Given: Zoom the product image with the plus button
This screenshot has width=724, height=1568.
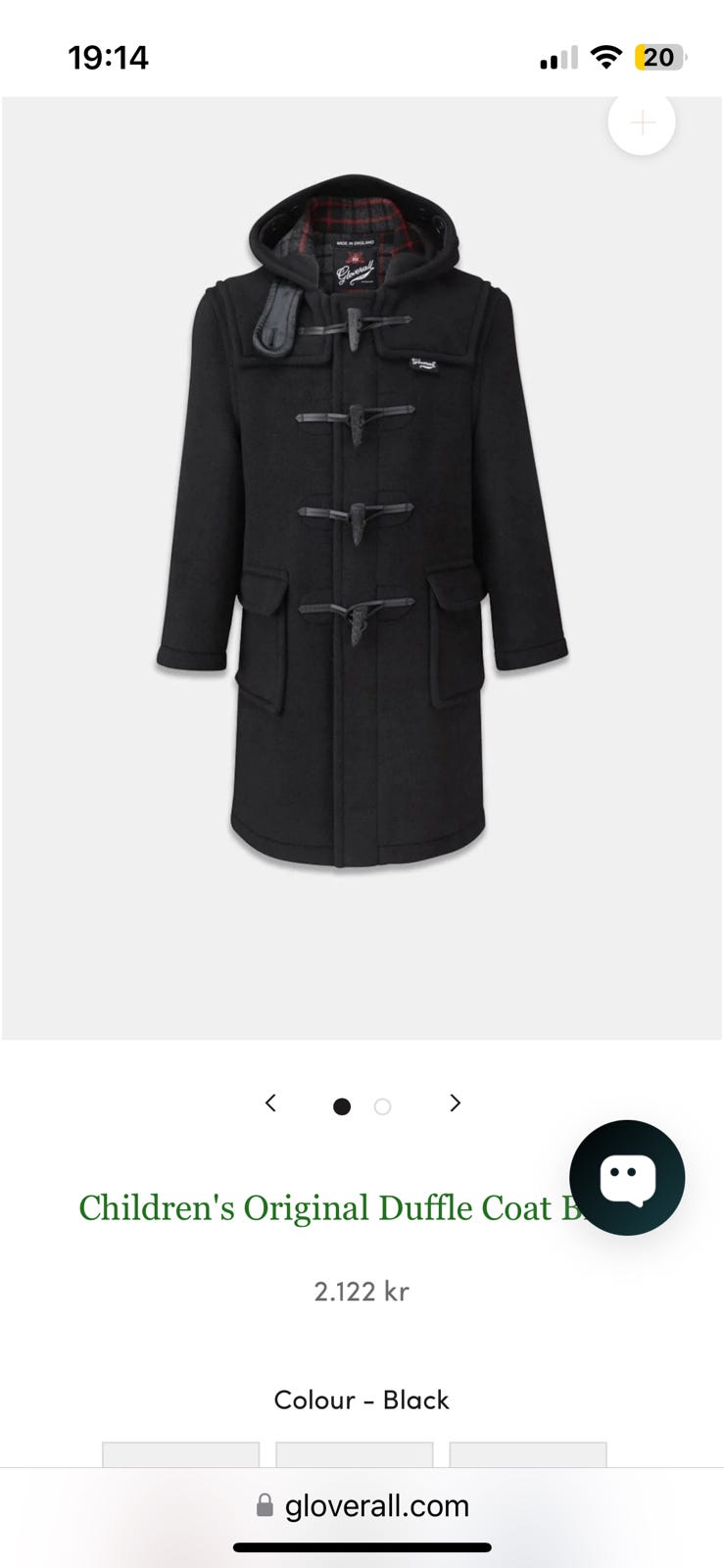Looking at the screenshot, I should (642, 123).
